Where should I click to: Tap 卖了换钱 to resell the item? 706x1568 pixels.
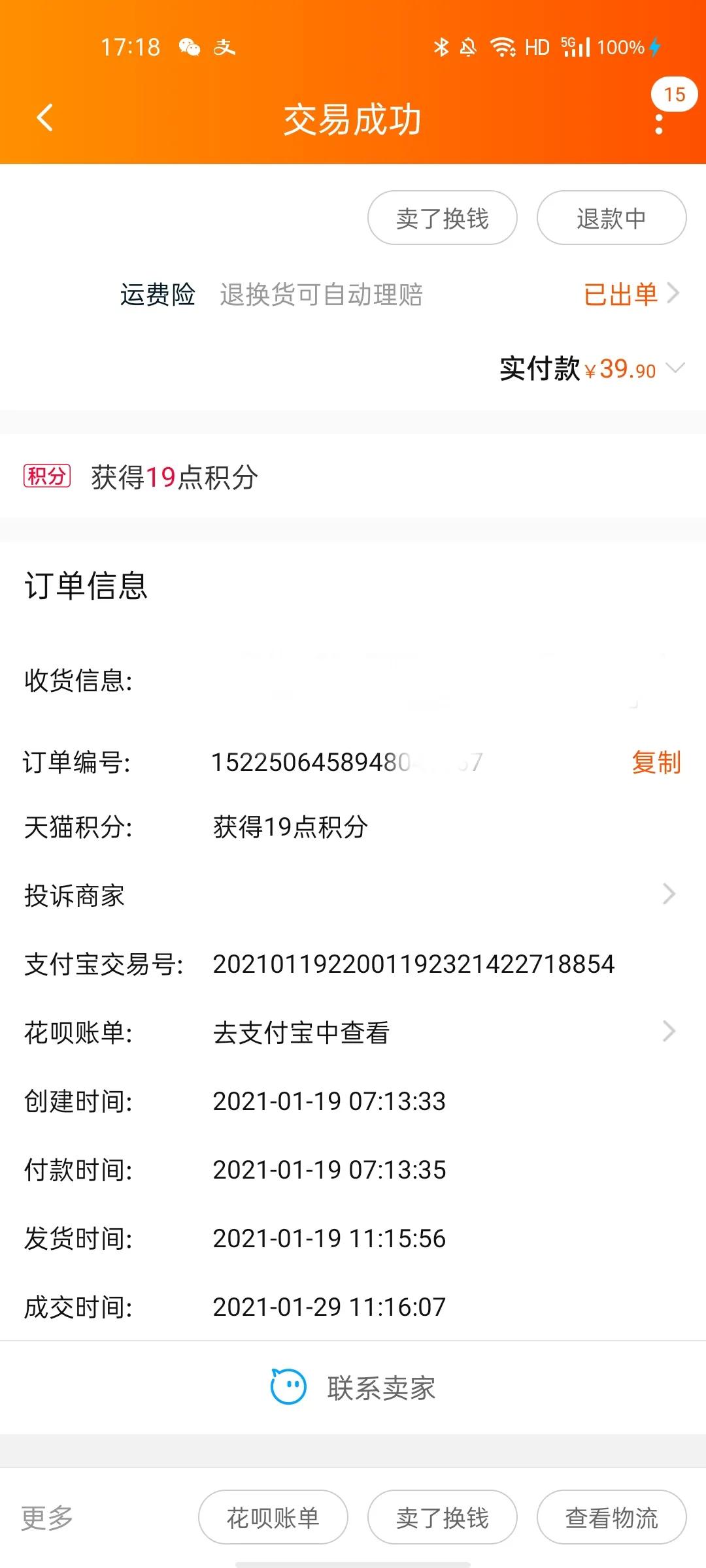click(442, 218)
